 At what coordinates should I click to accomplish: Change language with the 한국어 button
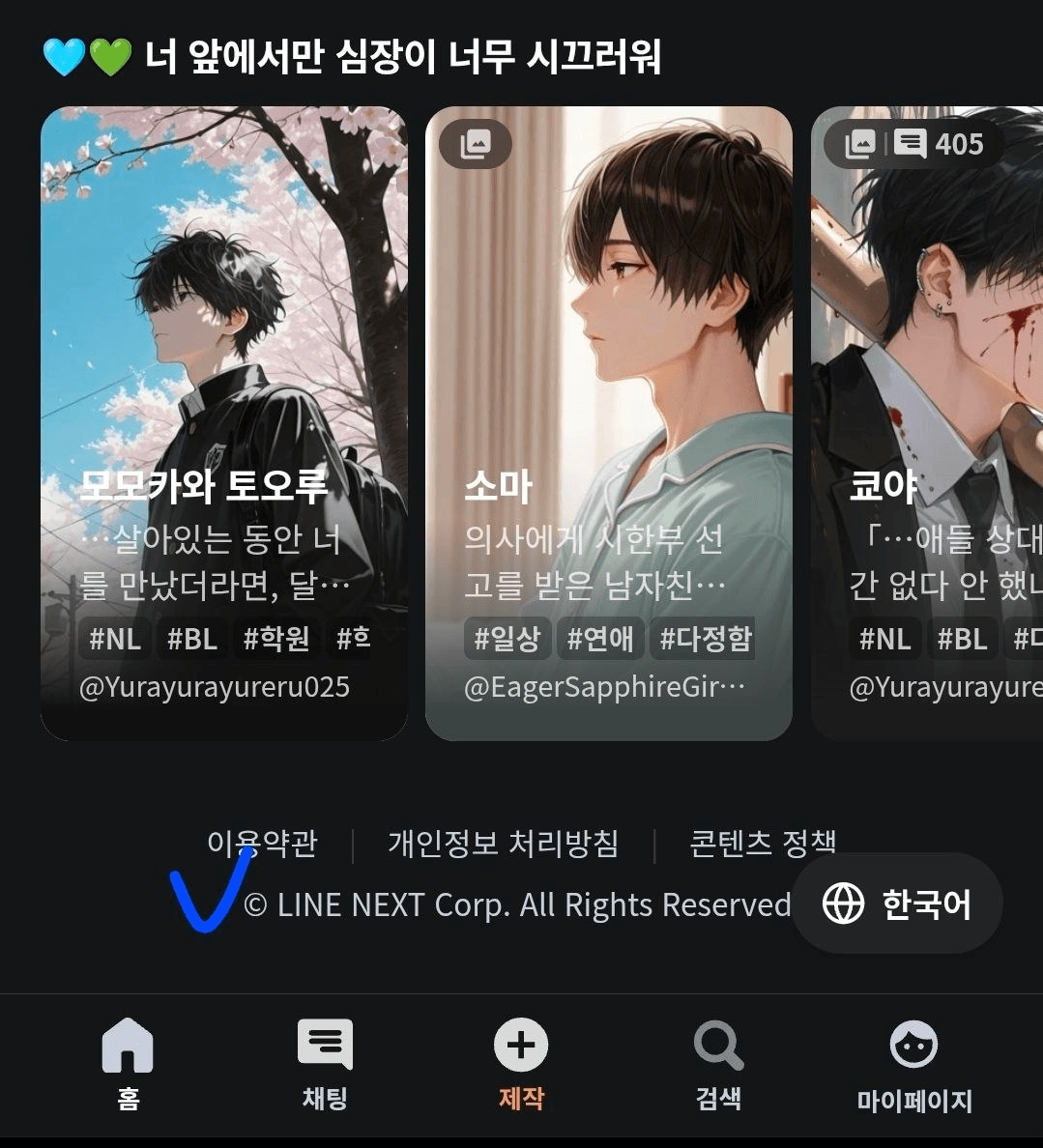(896, 904)
